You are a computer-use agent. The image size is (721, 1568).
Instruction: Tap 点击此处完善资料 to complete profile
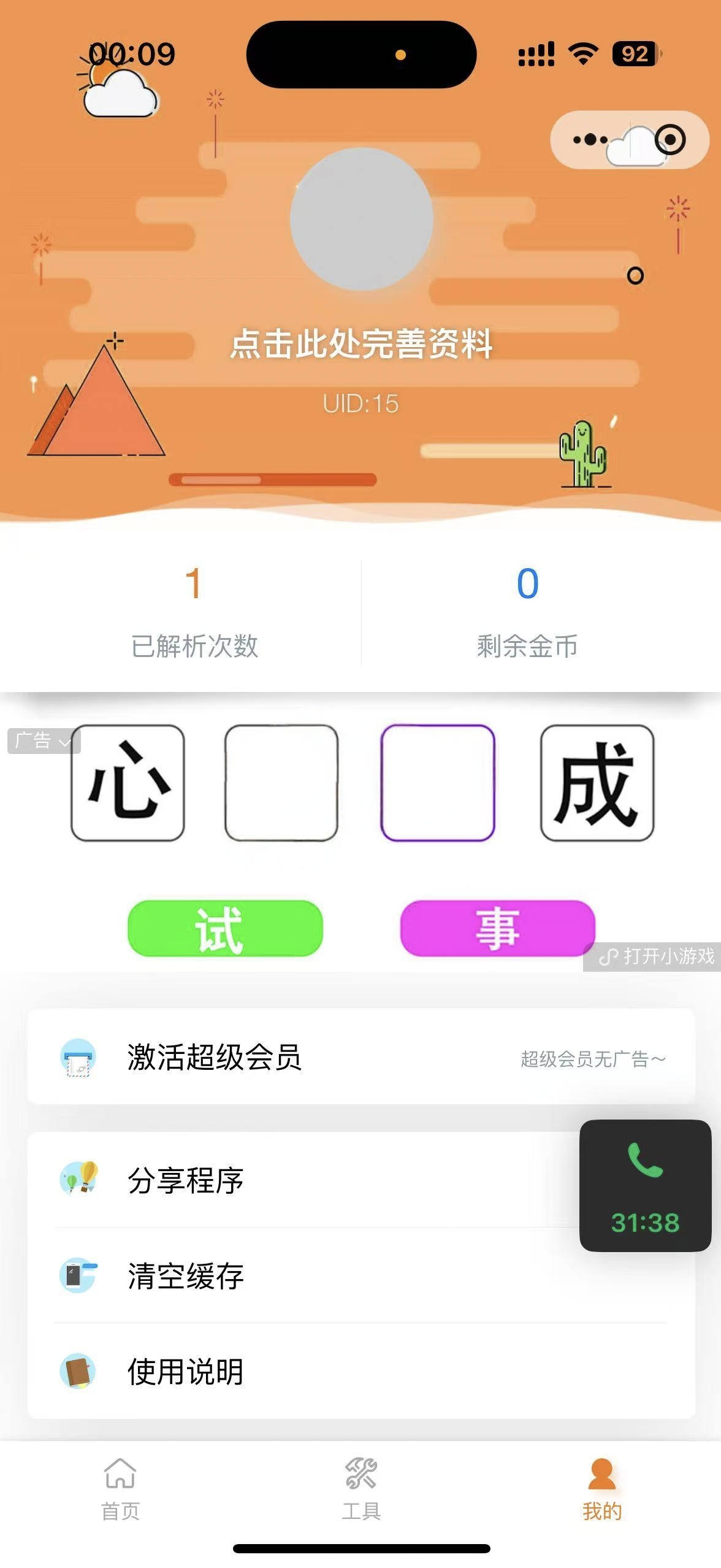coord(362,344)
